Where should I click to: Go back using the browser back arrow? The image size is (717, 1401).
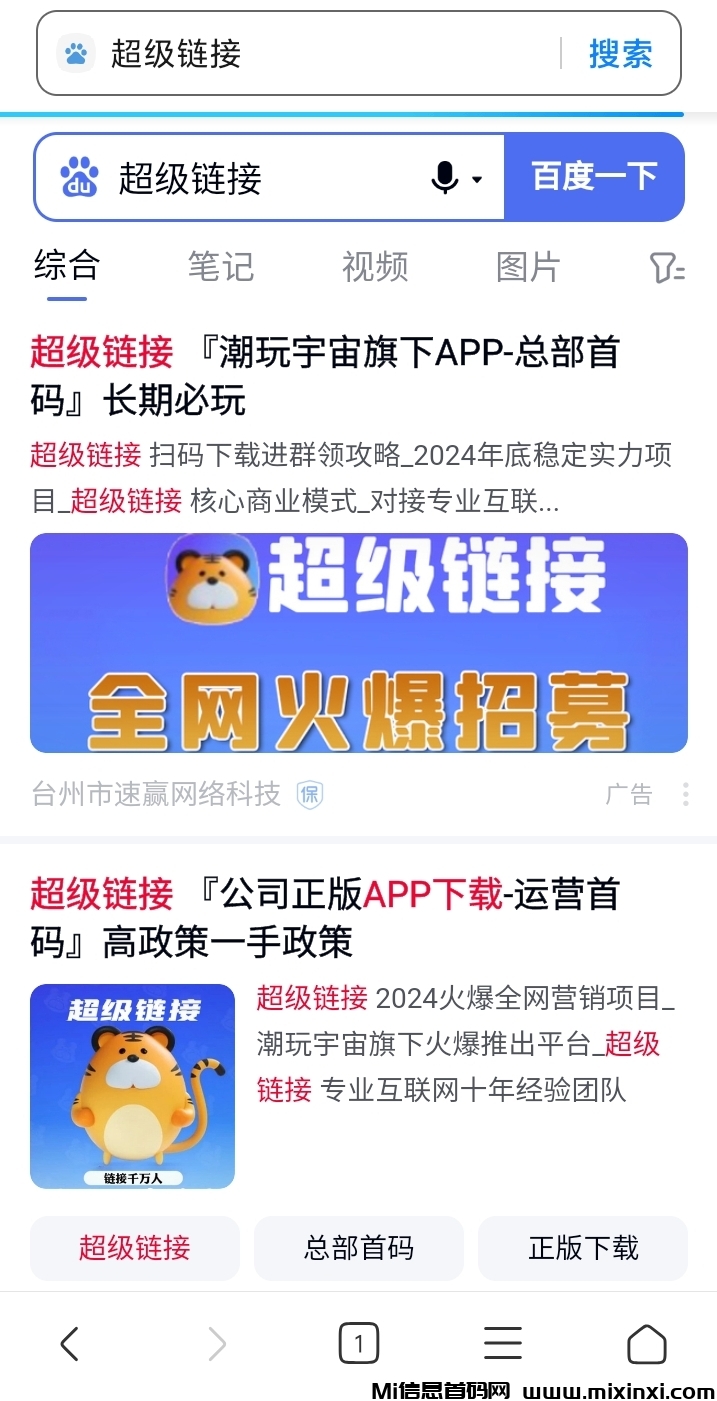point(69,1344)
